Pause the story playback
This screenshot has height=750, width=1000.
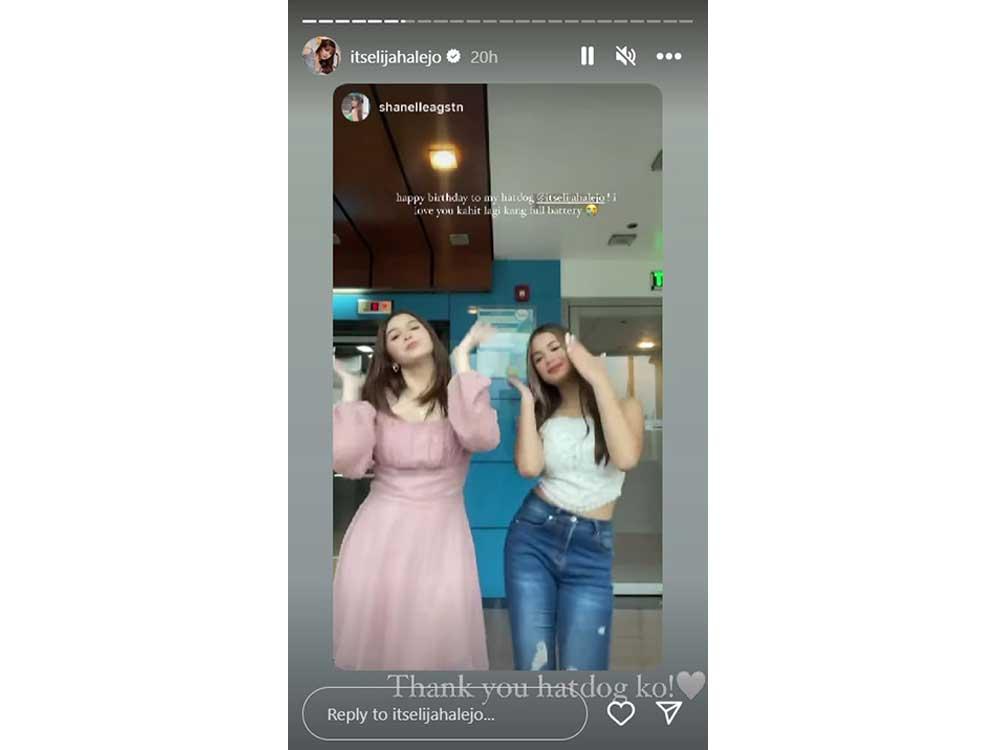pos(587,56)
